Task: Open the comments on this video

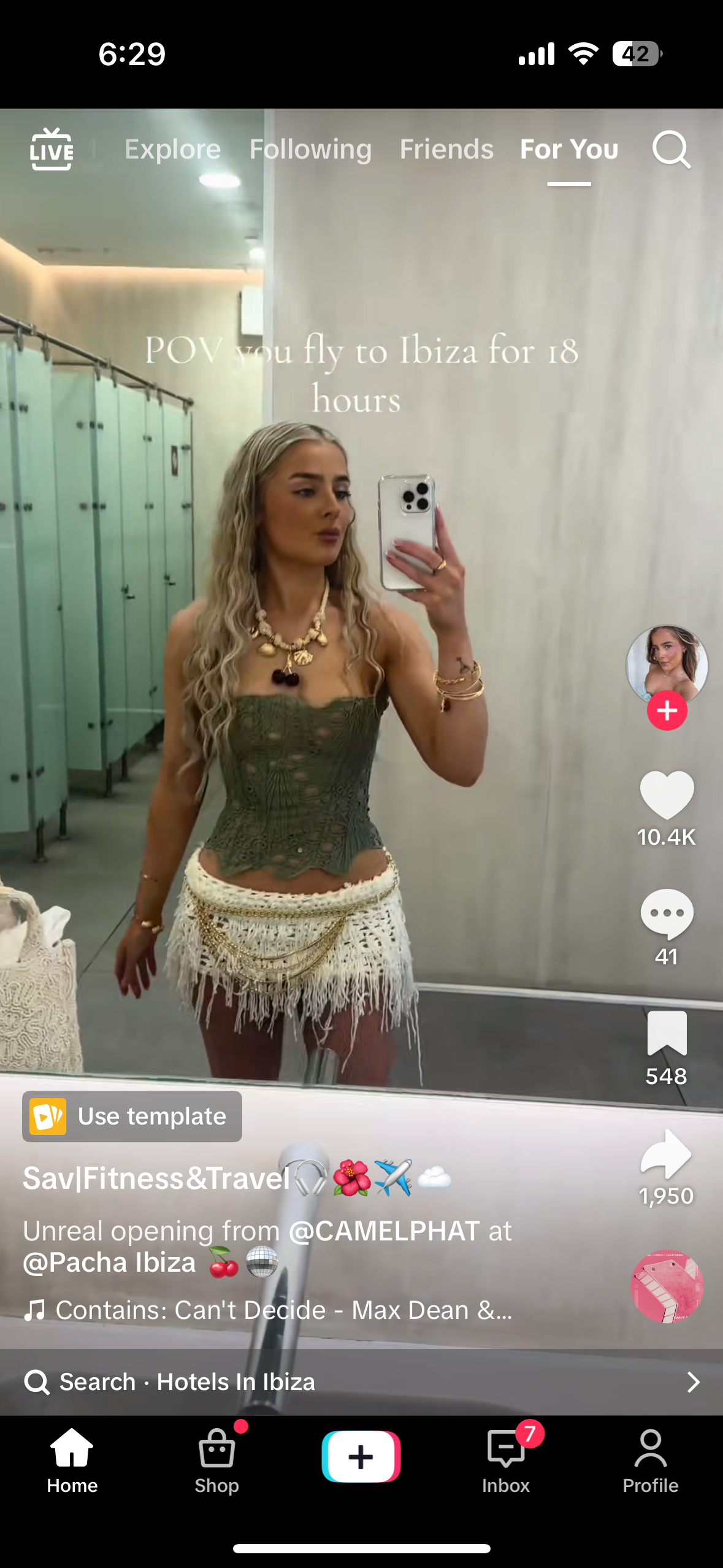Action: click(x=667, y=914)
